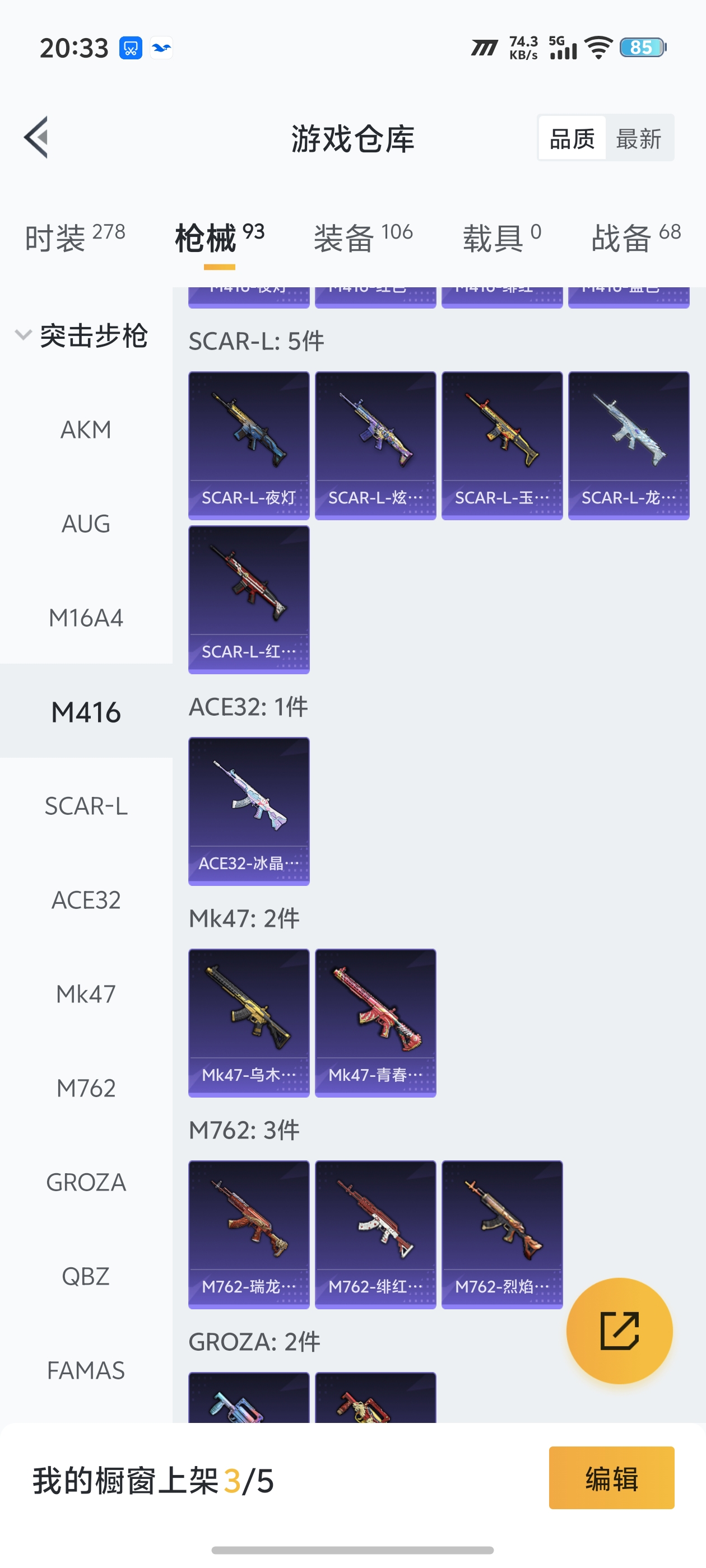The height and width of the screenshot is (1568, 706).
Task: View the Mk47-乌木 skin
Action: point(249,1023)
